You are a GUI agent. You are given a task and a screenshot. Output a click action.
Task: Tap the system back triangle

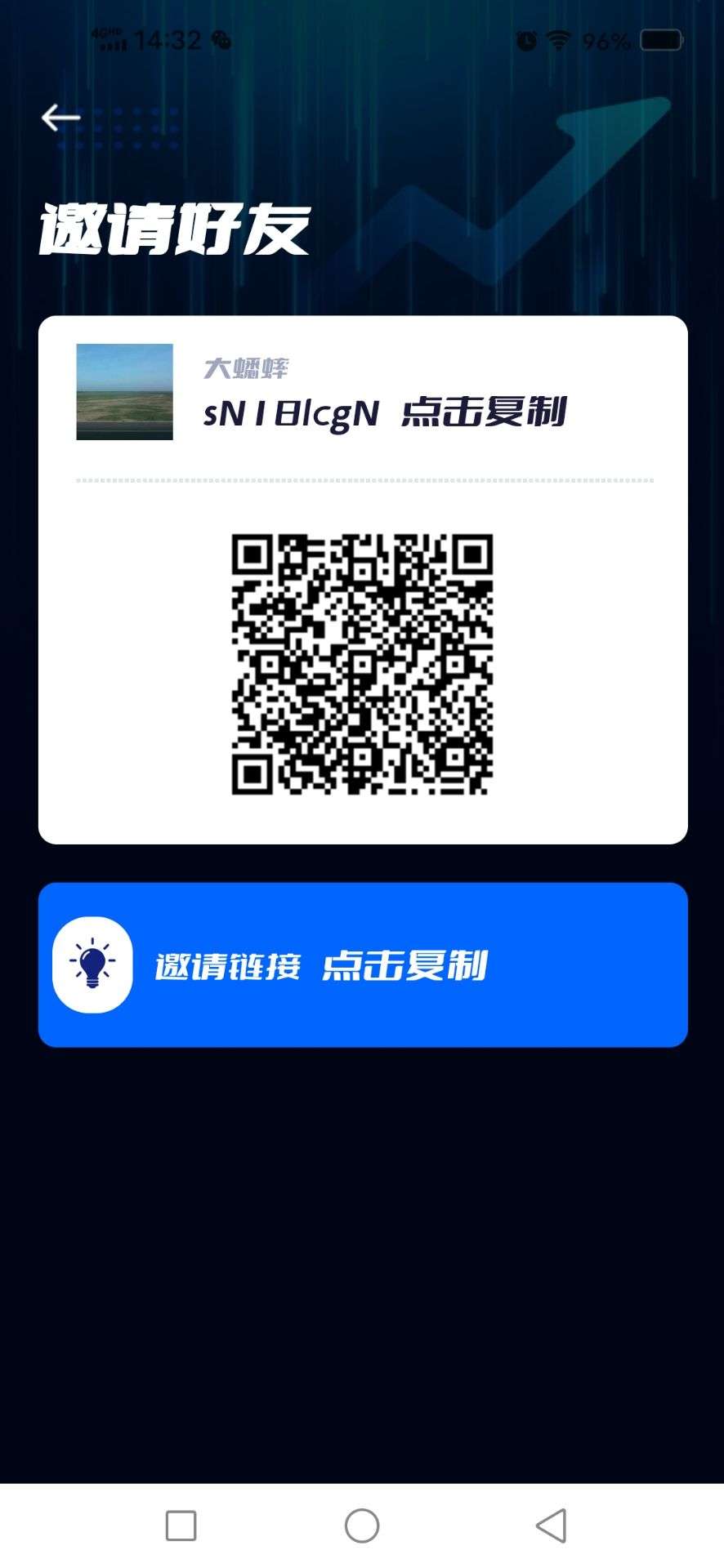pyautogui.click(x=552, y=1525)
